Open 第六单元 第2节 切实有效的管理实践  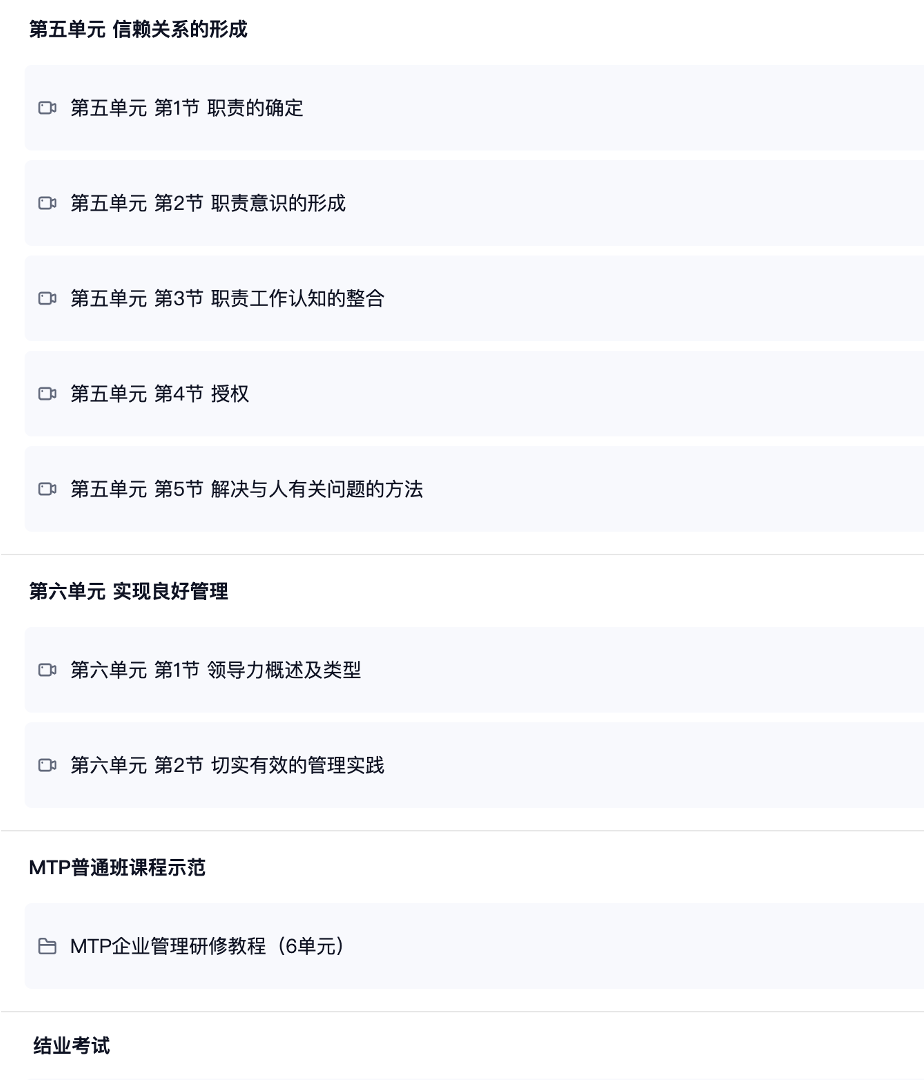coord(227,765)
